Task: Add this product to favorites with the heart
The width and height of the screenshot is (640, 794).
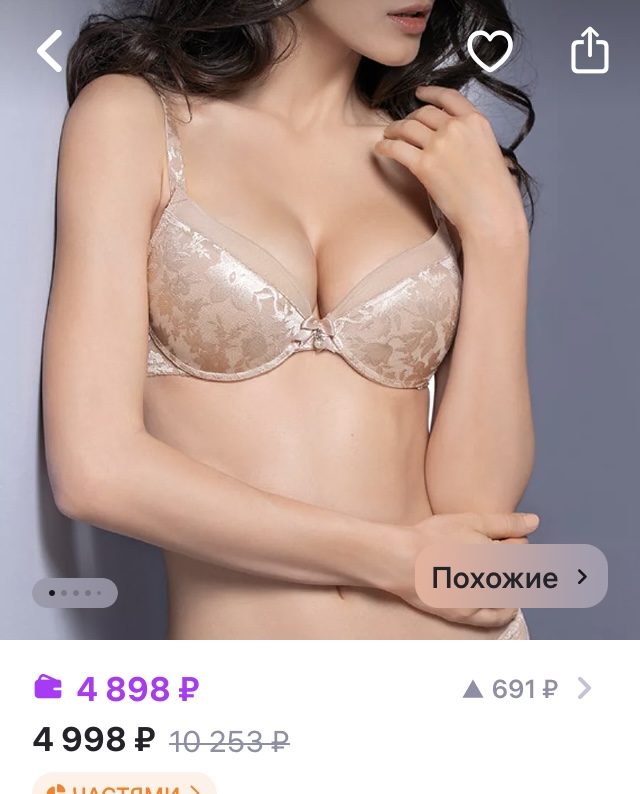Action: point(490,51)
